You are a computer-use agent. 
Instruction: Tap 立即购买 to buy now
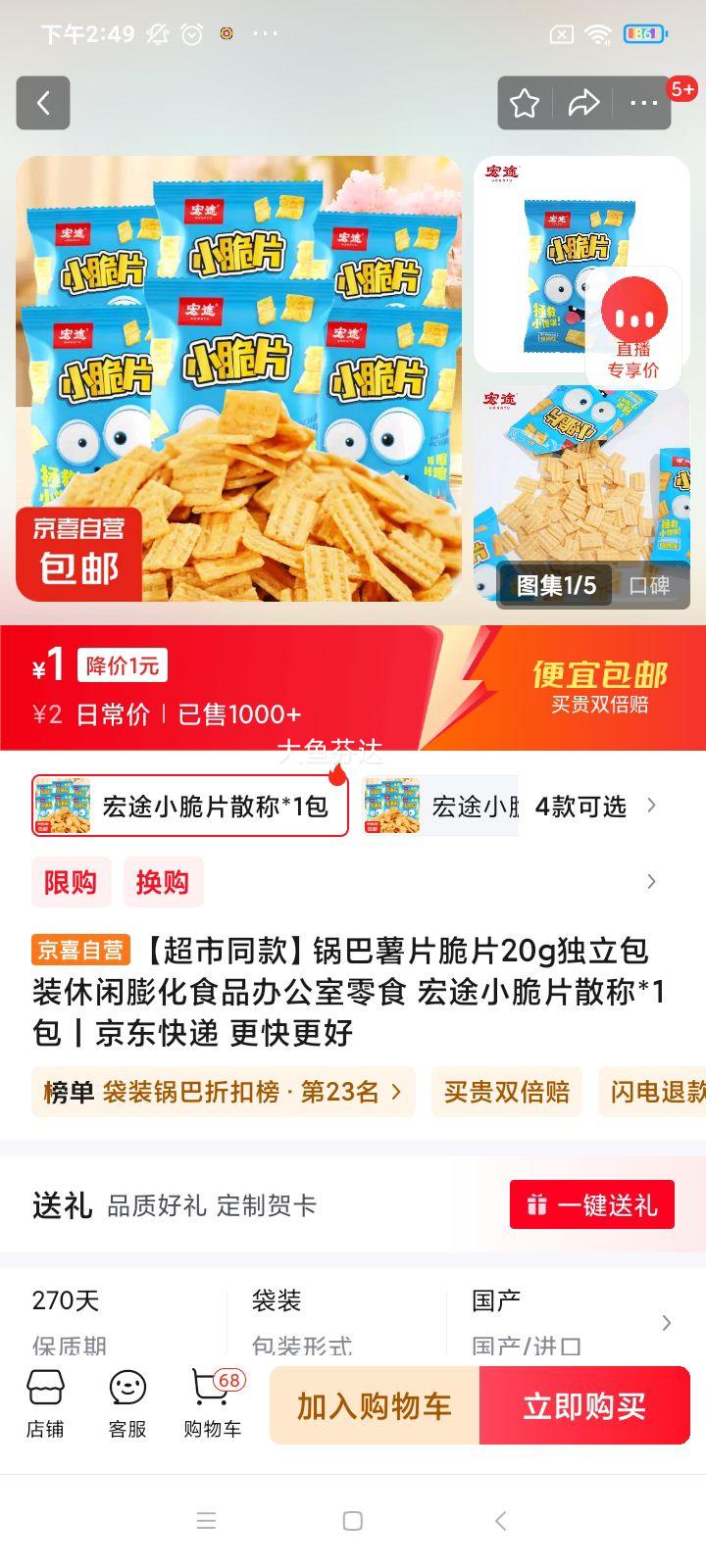[584, 1405]
